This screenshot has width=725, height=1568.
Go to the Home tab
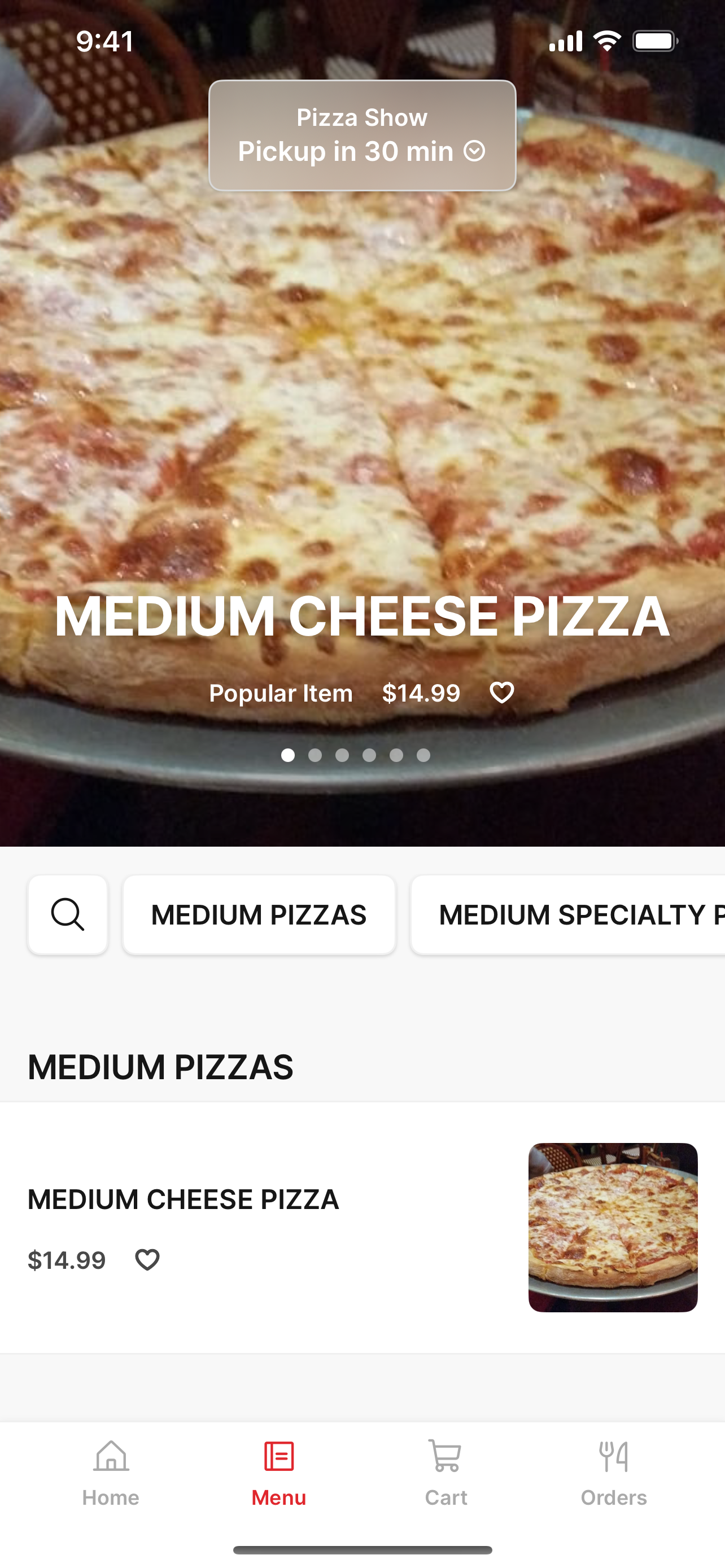pyautogui.click(x=111, y=1473)
